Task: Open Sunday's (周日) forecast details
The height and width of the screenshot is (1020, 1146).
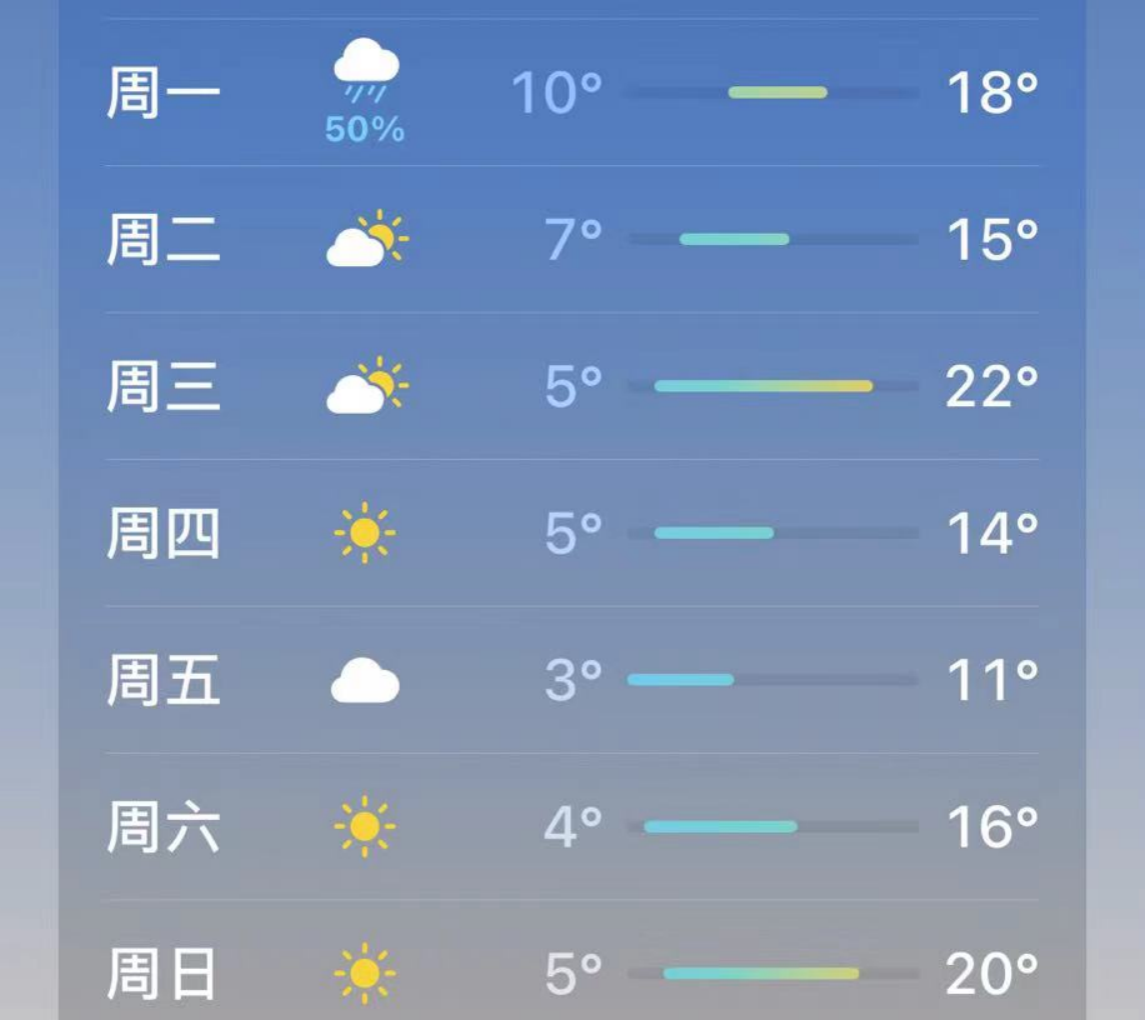Action: [x=572, y=972]
